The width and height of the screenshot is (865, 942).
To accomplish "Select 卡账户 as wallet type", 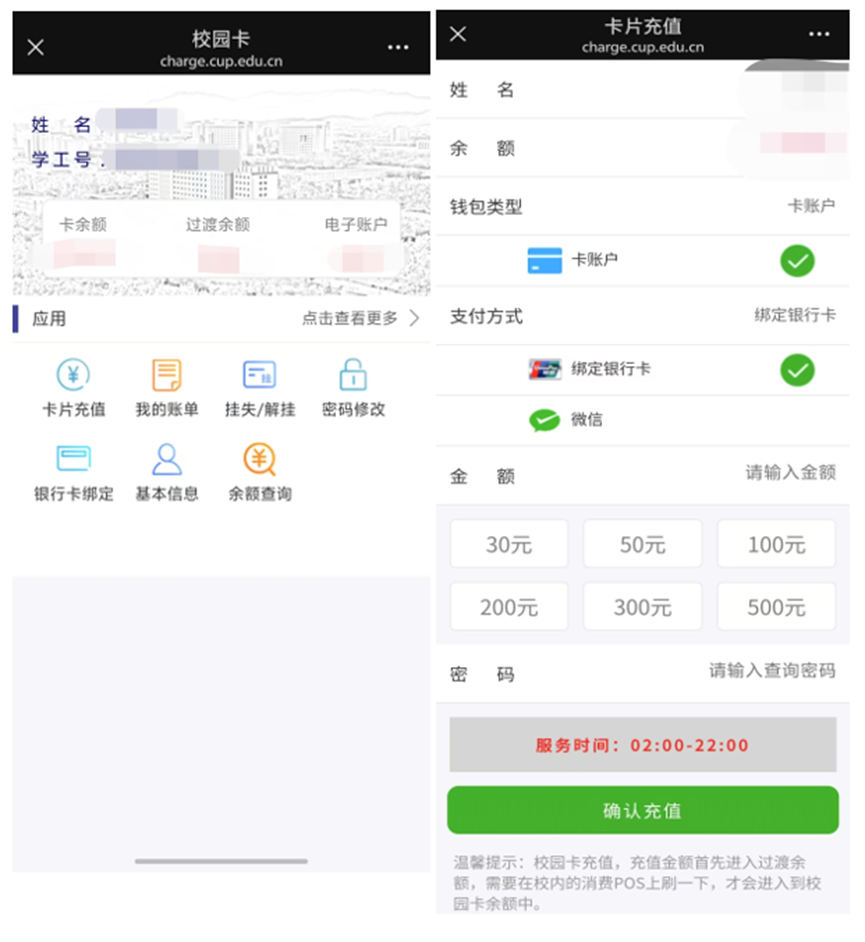I will [797, 261].
